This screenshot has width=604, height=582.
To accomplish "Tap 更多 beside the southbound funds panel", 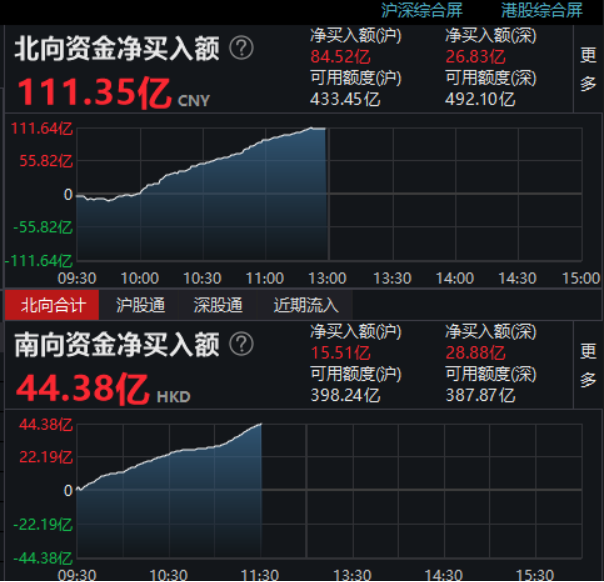I will (588, 366).
